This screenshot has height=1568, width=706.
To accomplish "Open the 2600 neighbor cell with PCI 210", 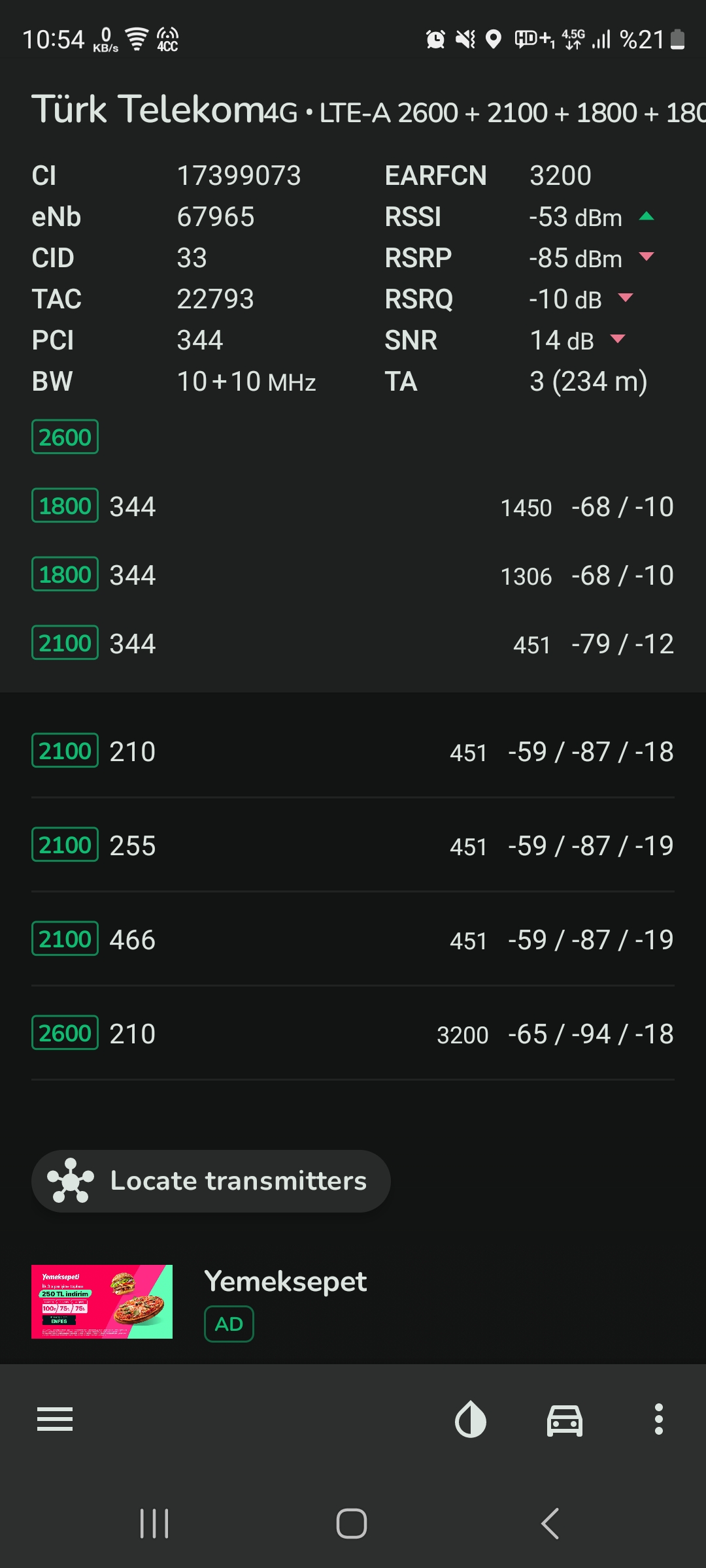I will coord(353,1034).
